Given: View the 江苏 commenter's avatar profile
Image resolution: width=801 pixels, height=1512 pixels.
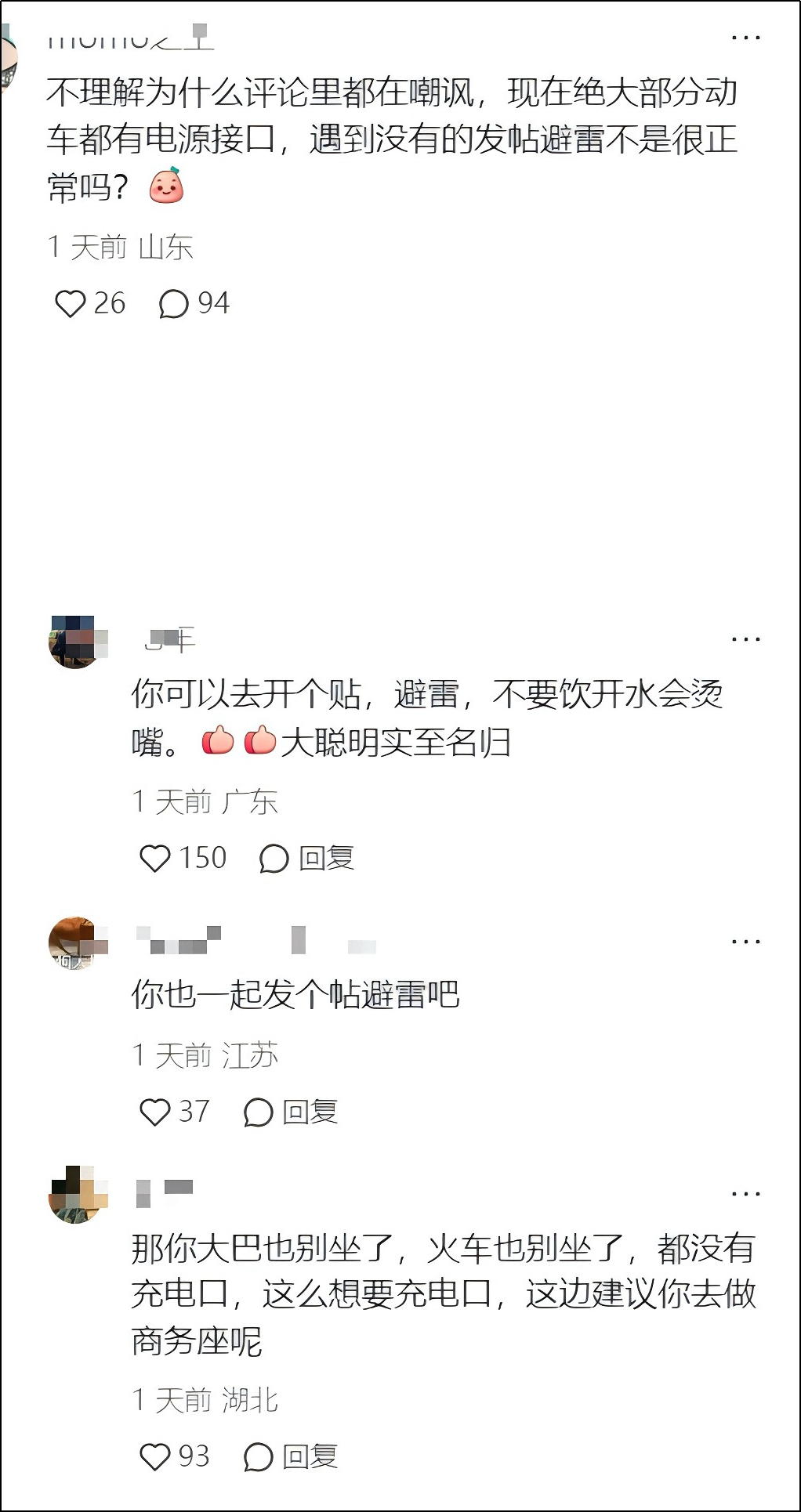Looking at the screenshot, I should click(74, 943).
